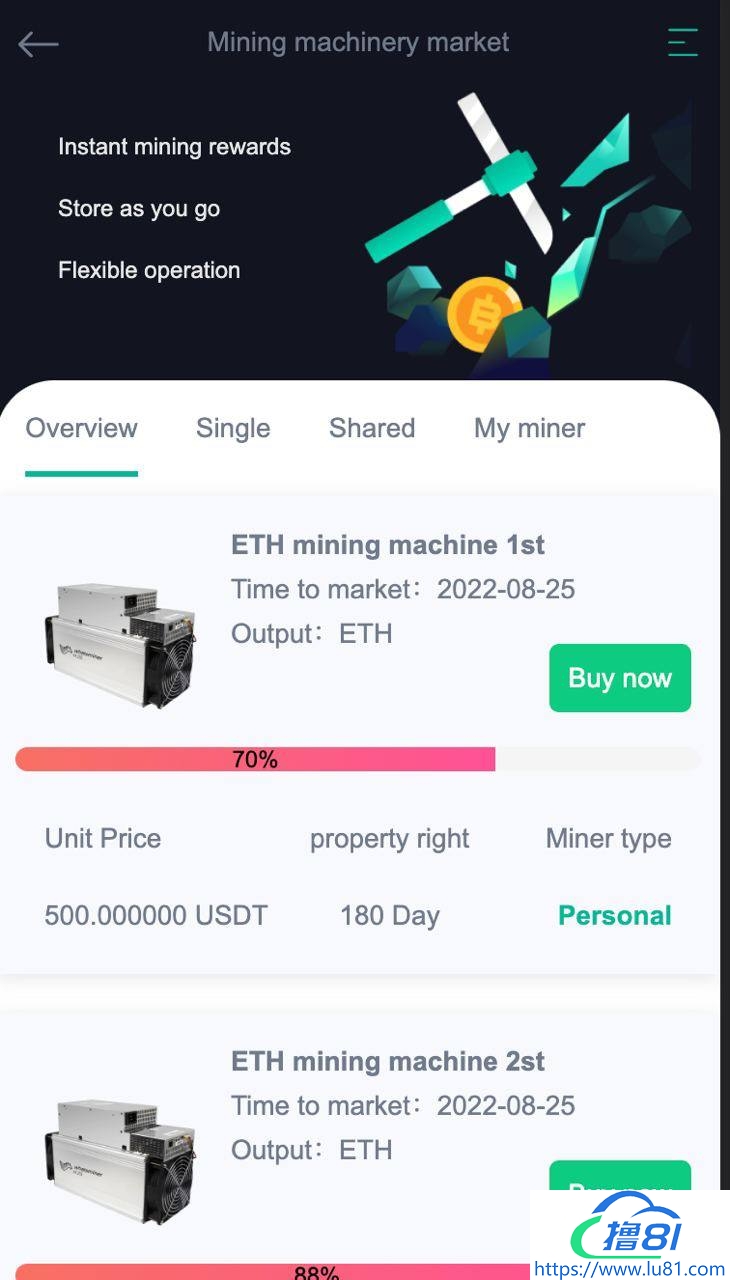Switch to the Shared tab
The height and width of the screenshot is (1280, 730).
(371, 428)
